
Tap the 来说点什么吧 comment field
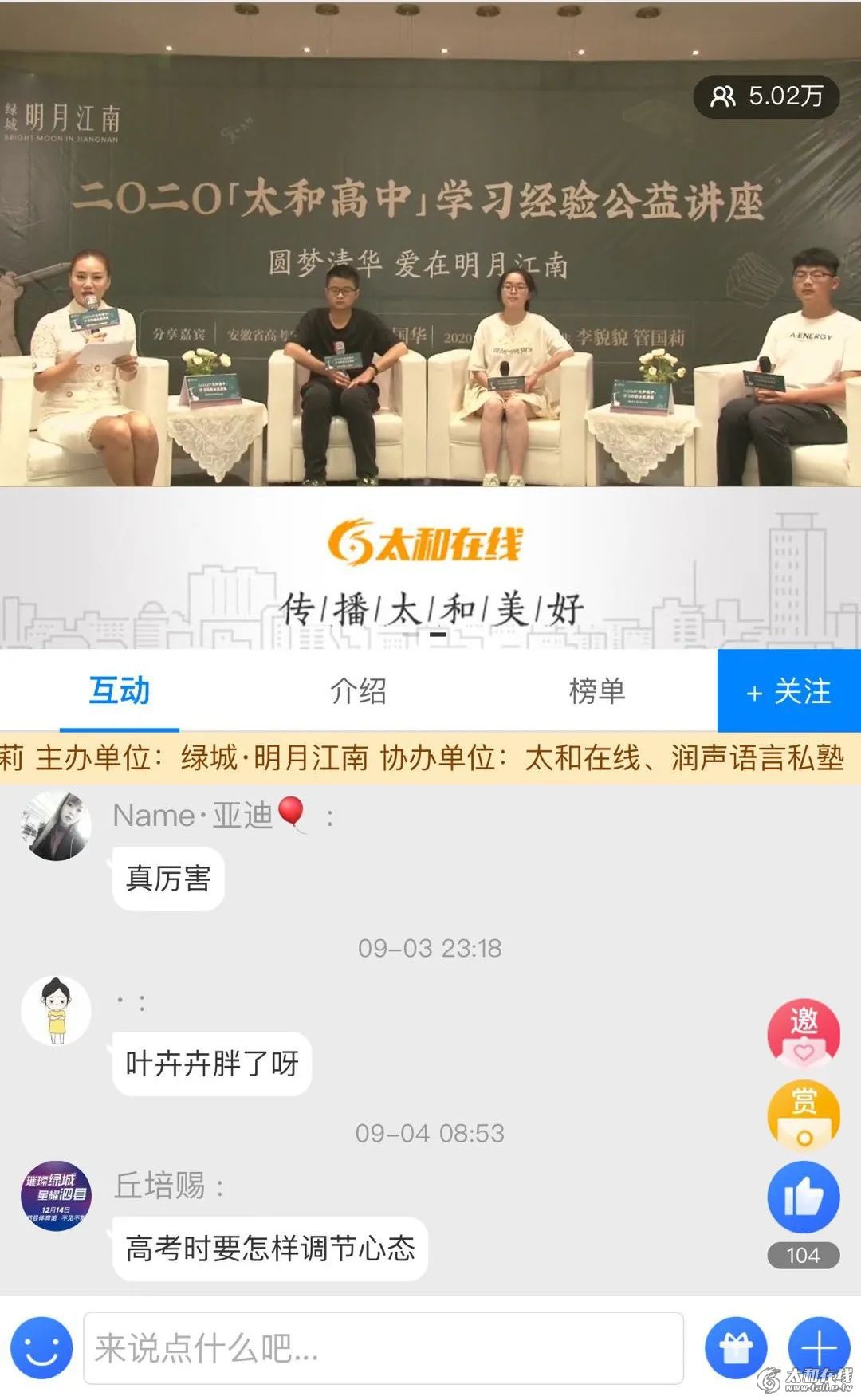point(383,1348)
